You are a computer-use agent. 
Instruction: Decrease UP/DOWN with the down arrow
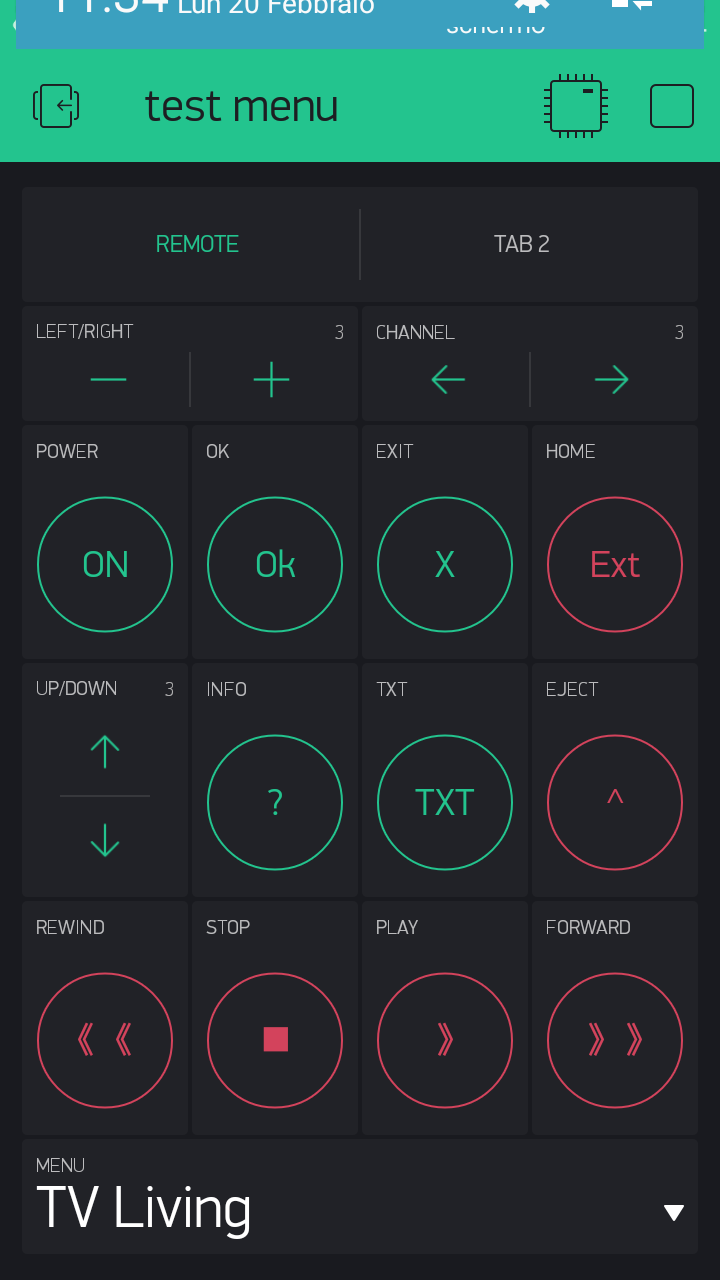(x=105, y=840)
